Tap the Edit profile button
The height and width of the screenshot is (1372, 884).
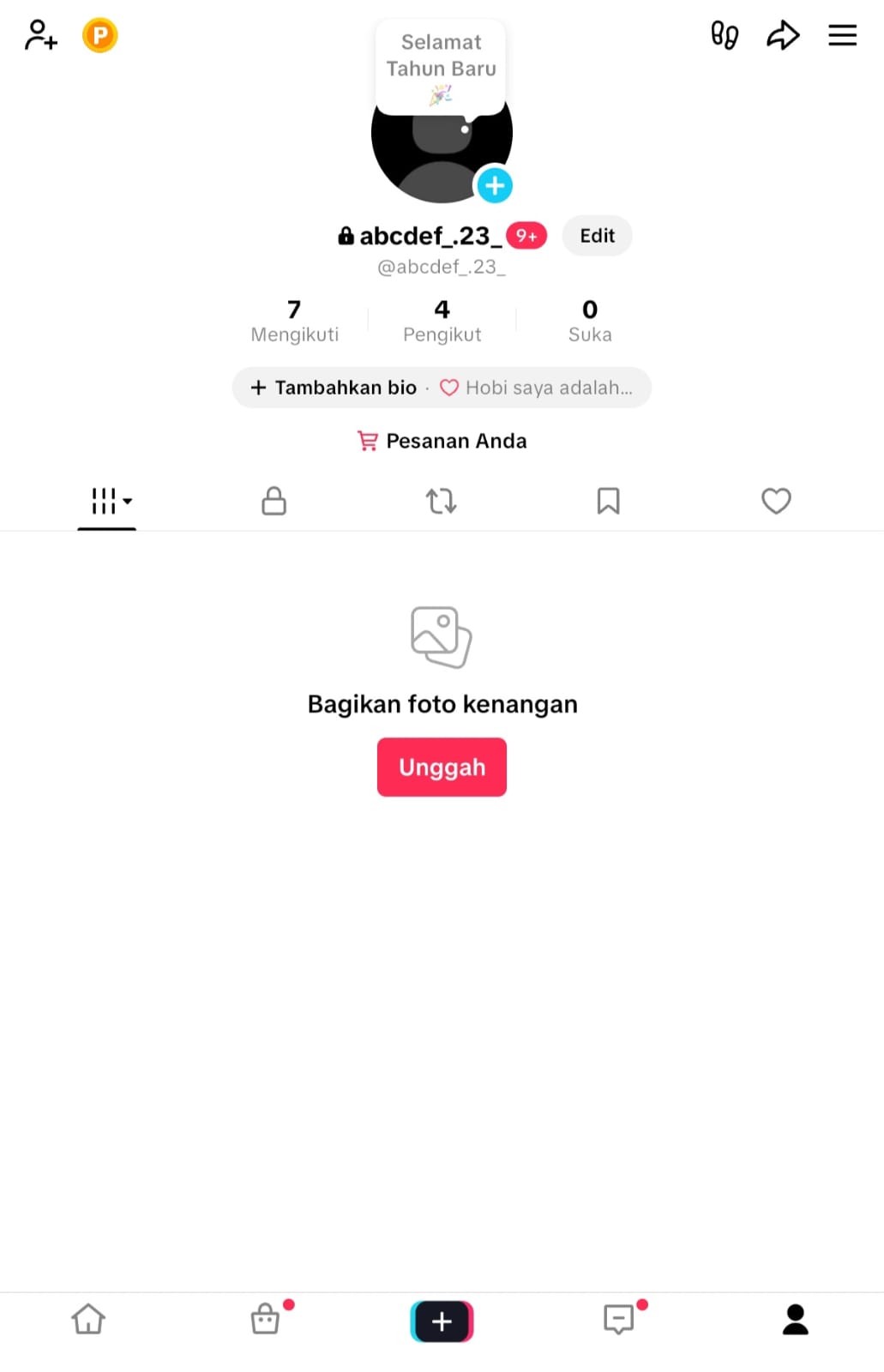point(597,236)
